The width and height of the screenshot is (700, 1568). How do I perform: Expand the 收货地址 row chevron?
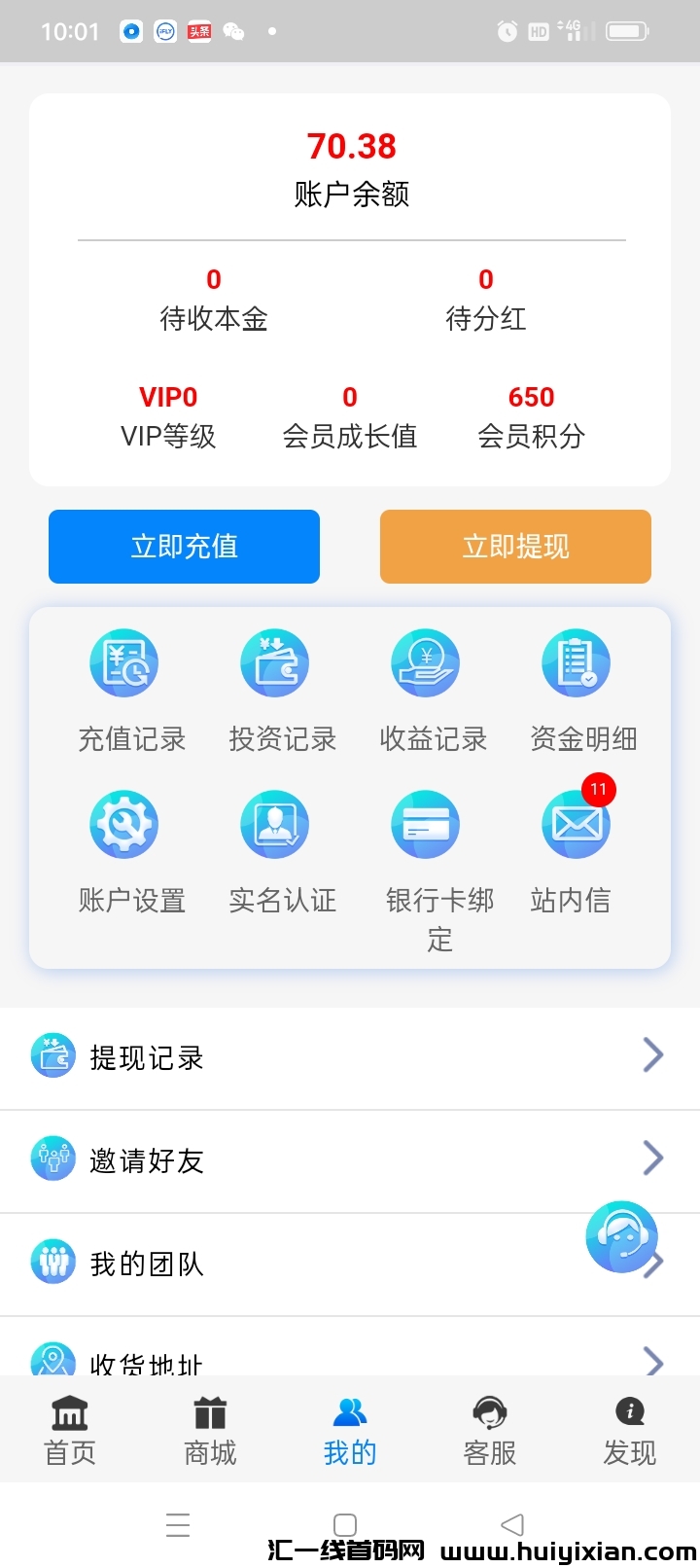[x=652, y=1362]
